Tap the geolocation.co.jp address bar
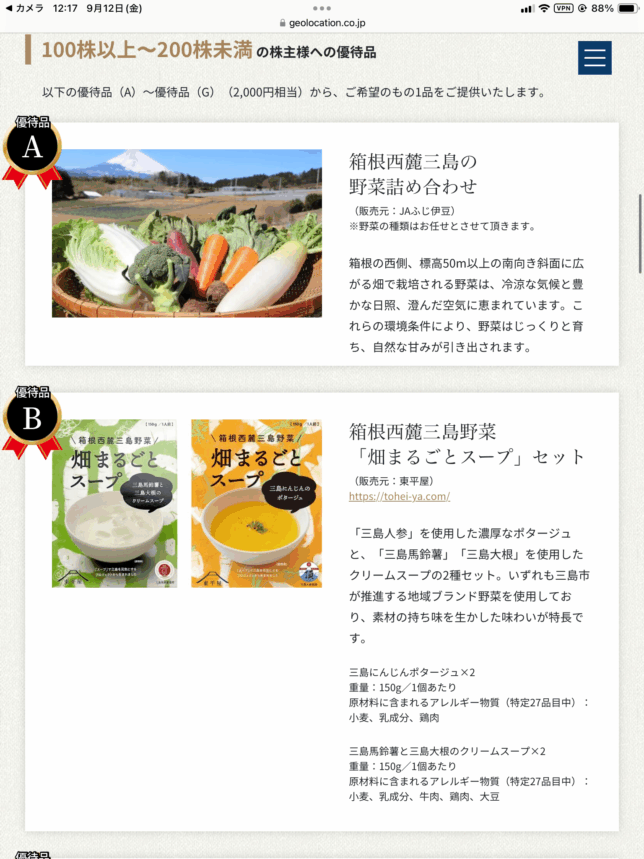 (322, 23)
